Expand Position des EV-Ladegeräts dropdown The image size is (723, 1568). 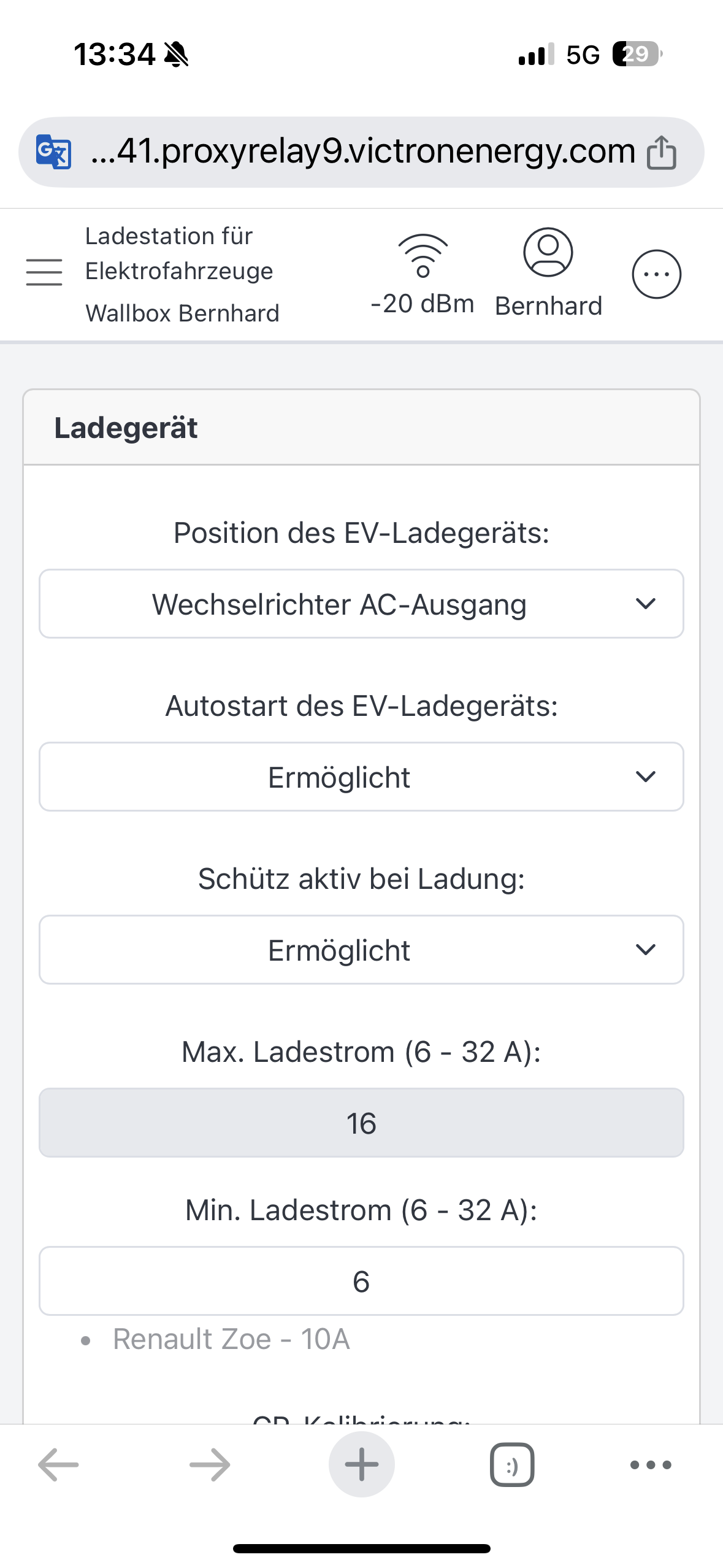click(361, 604)
